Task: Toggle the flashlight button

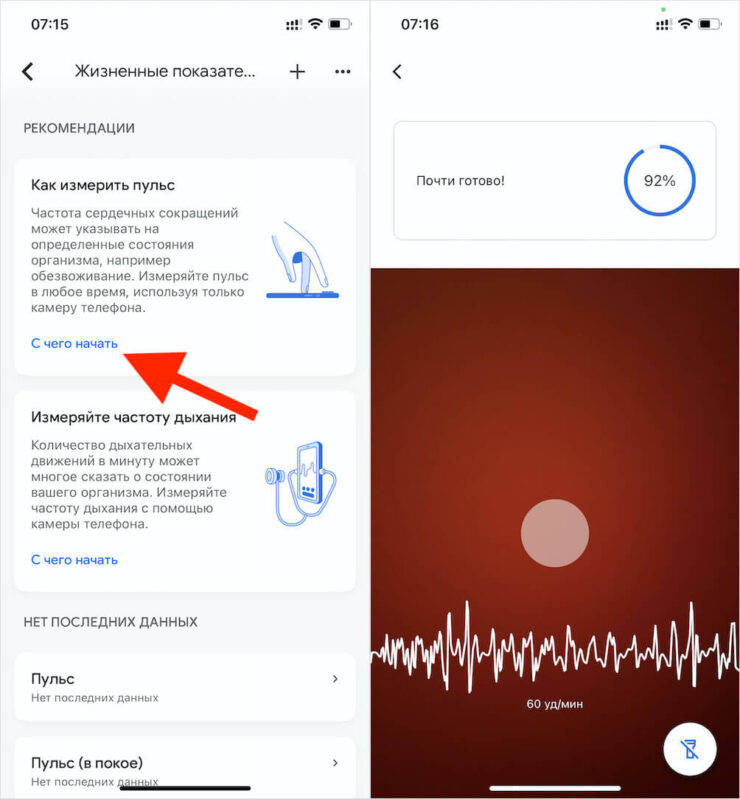Action: pyautogui.click(x=690, y=749)
